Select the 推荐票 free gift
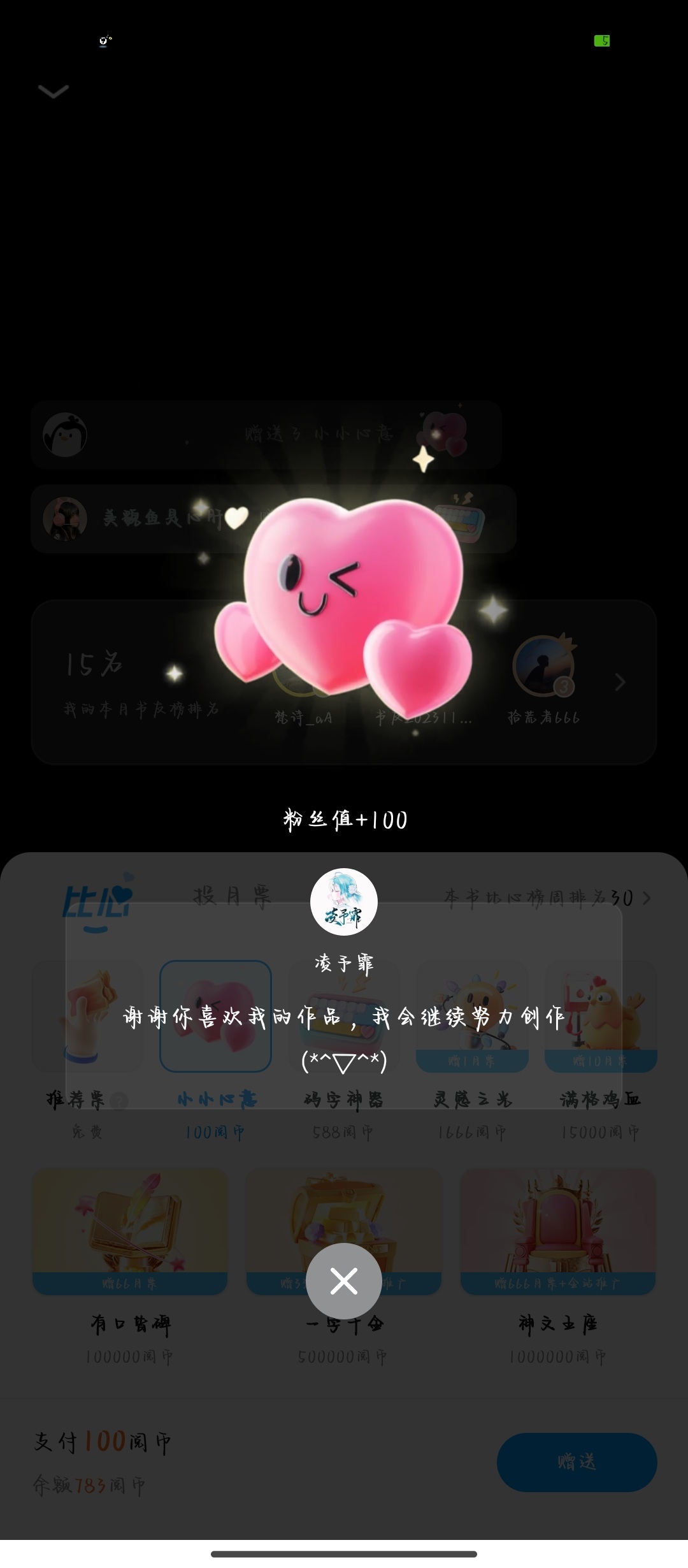 coord(87,1049)
